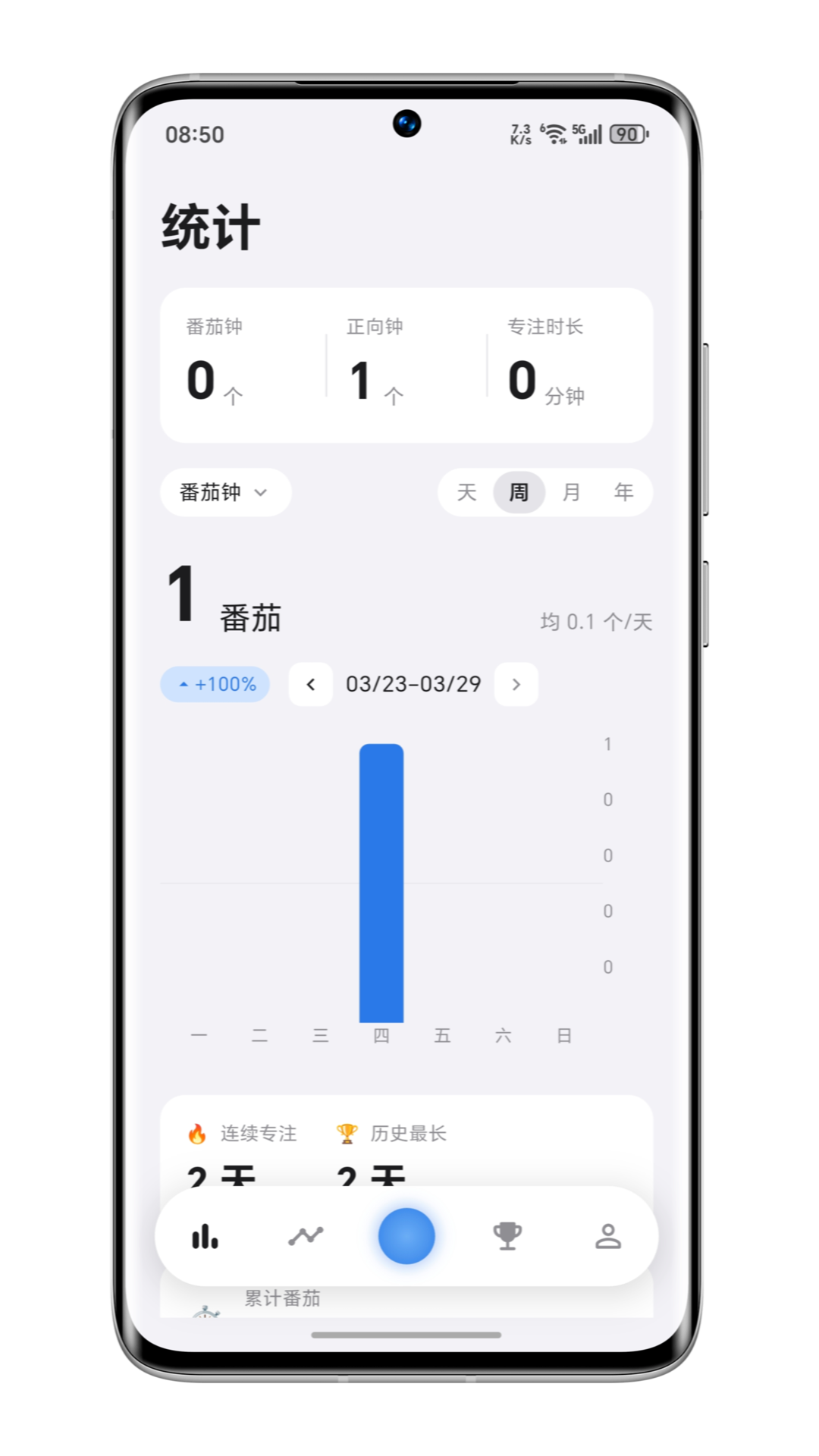Open the profile page via person icon
This screenshot has height=1456, width=819.
pyautogui.click(x=608, y=1235)
